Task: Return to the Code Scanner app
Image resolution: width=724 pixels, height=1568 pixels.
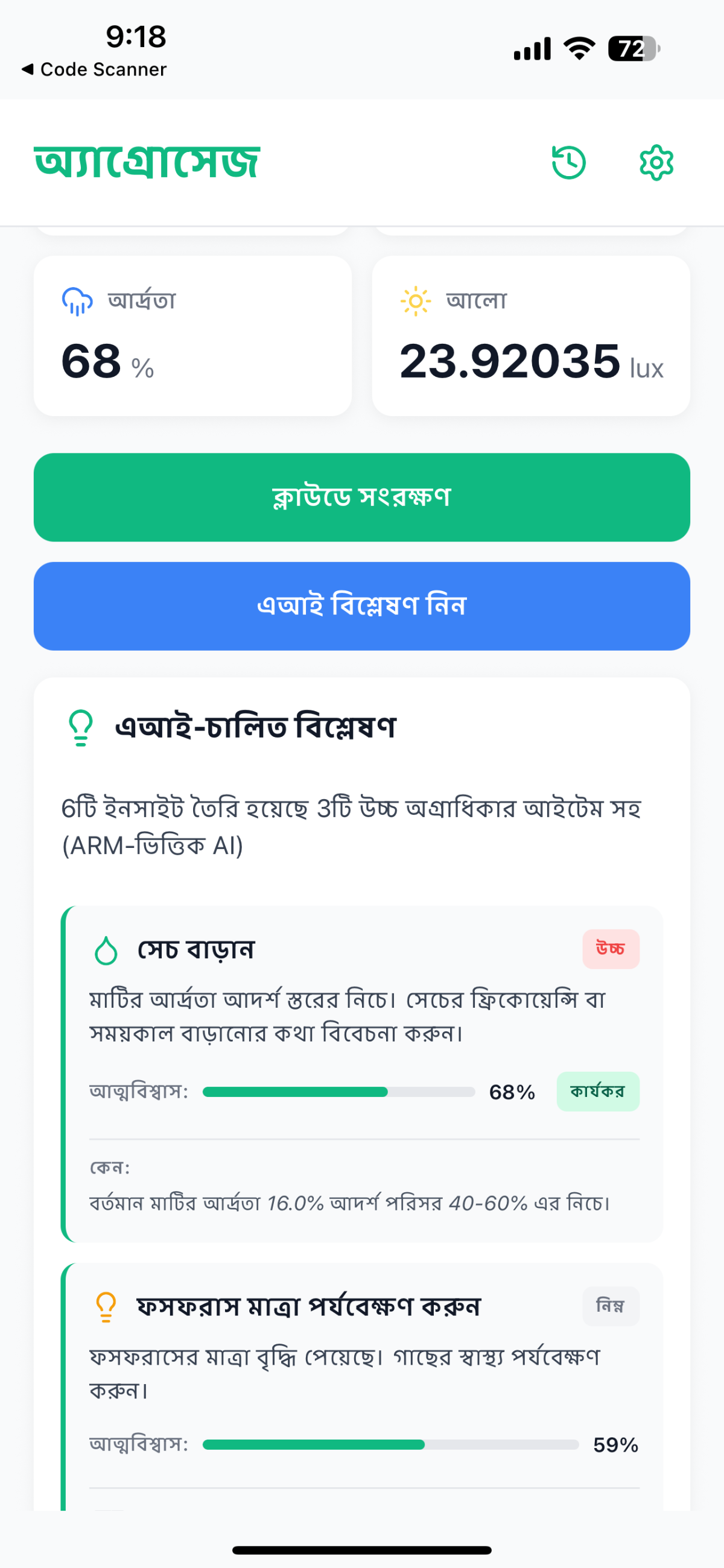Action: 94,69
